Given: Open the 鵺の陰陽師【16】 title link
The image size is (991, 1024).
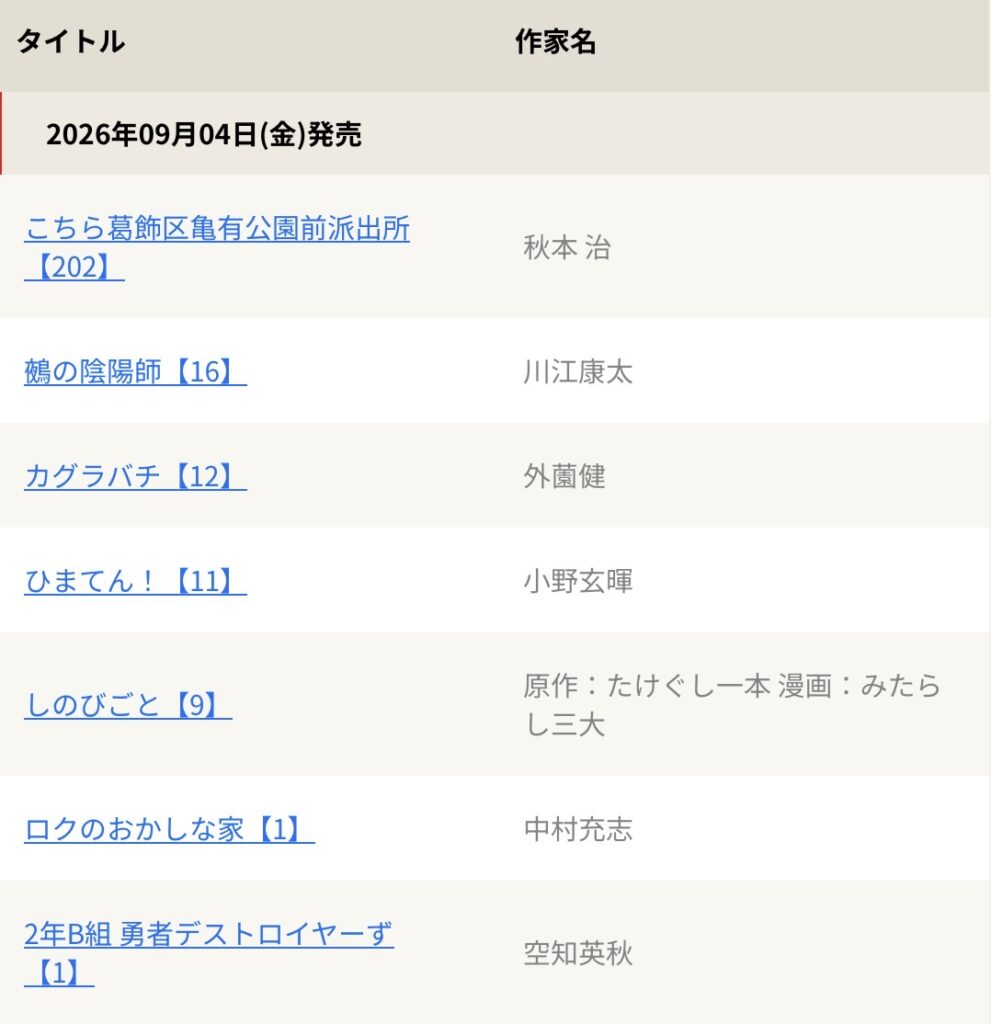Looking at the screenshot, I should tap(135, 372).
